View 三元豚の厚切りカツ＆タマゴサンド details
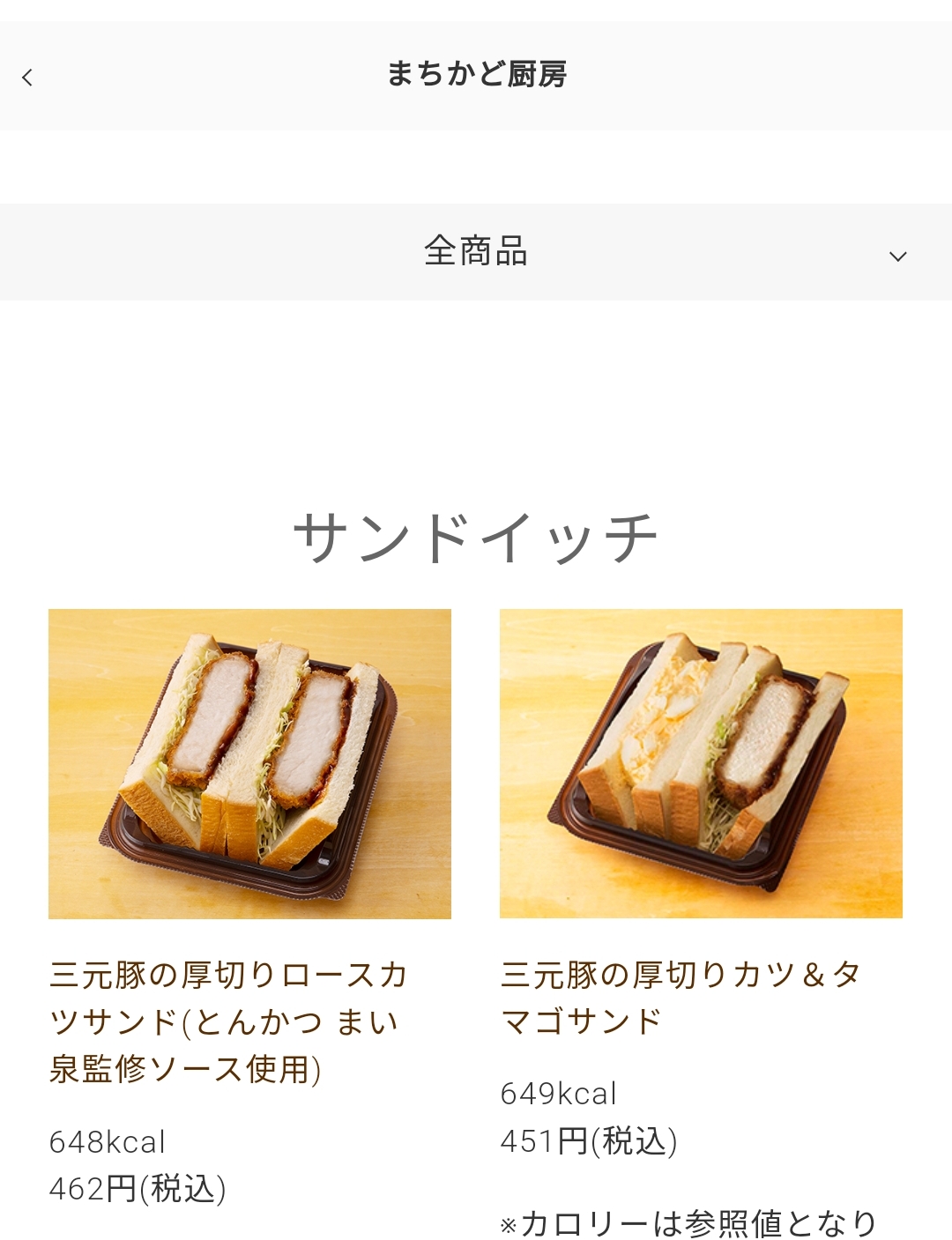 pos(701,764)
